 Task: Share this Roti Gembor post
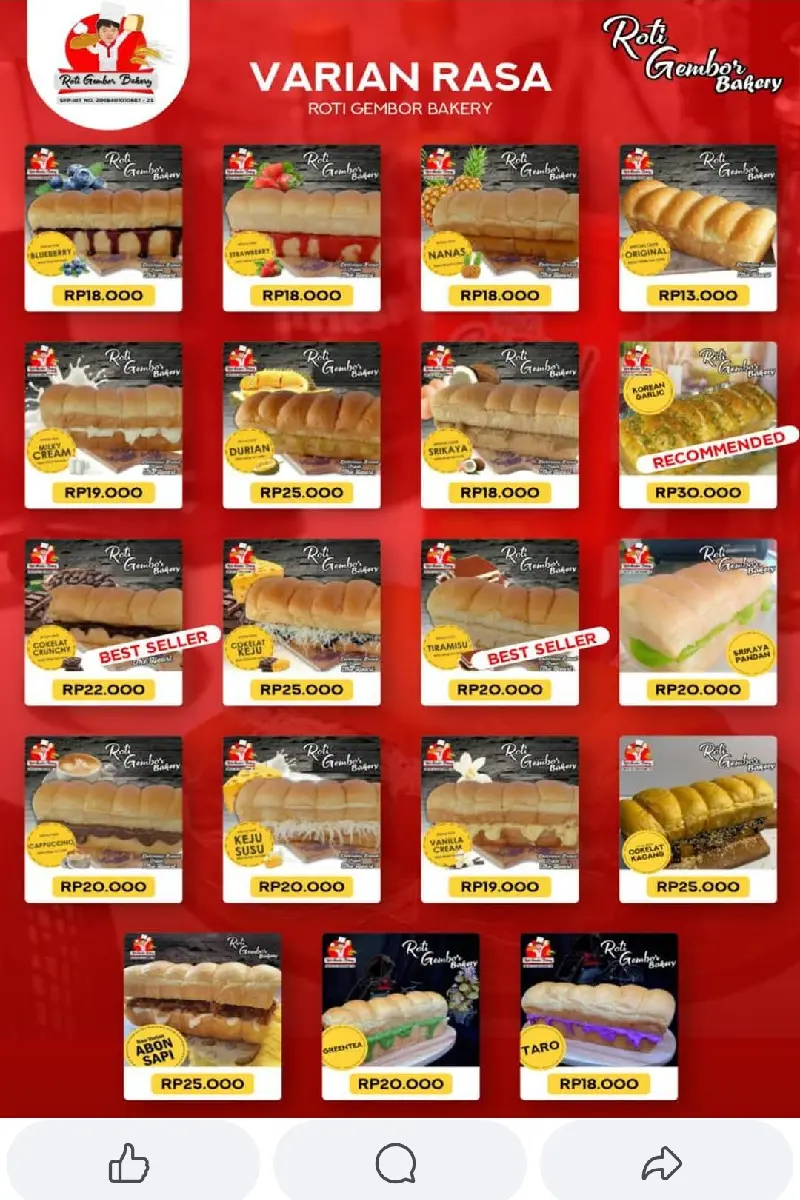coord(662,1164)
